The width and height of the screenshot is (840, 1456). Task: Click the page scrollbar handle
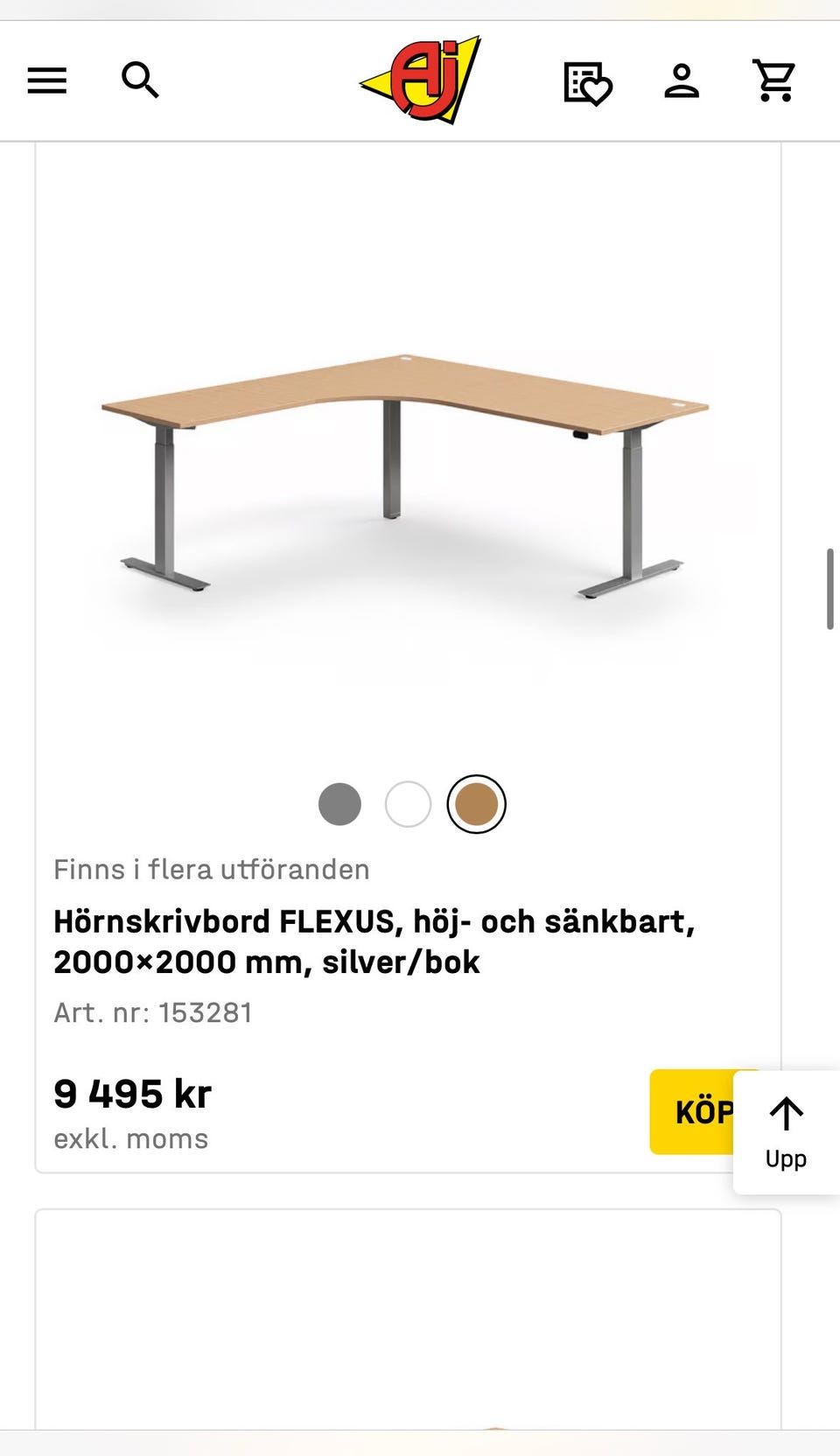[829, 586]
